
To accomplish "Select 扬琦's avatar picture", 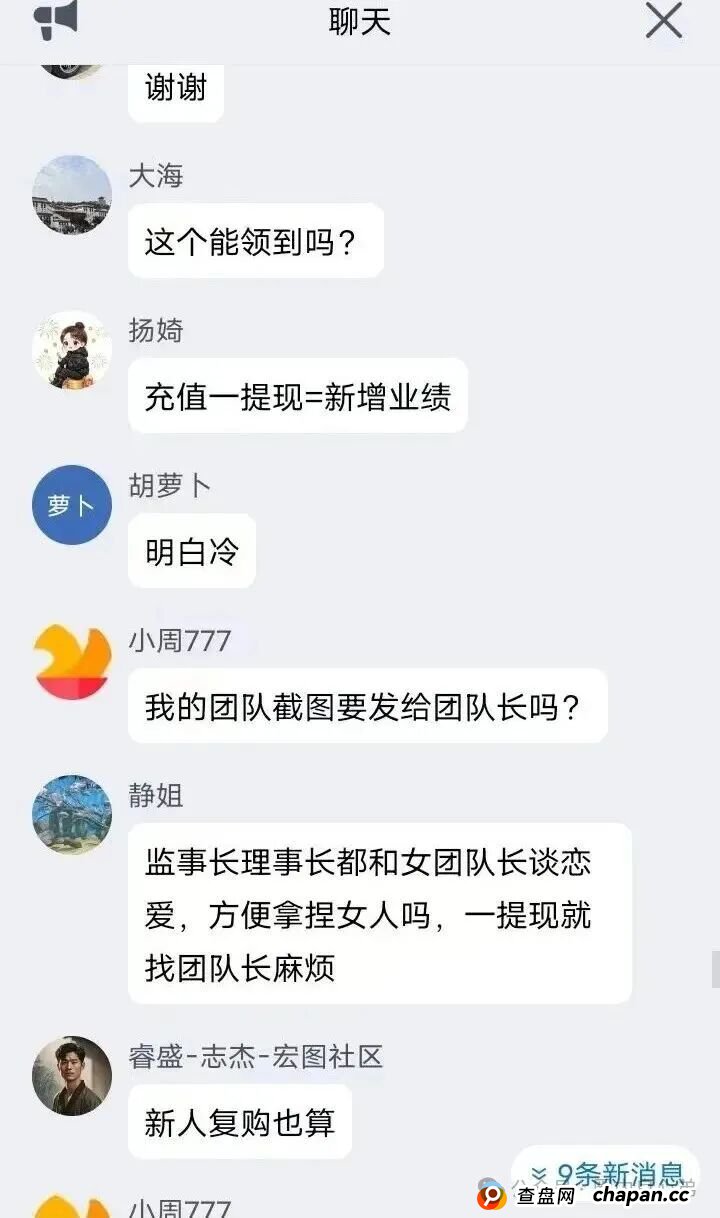I will pos(71,351).
